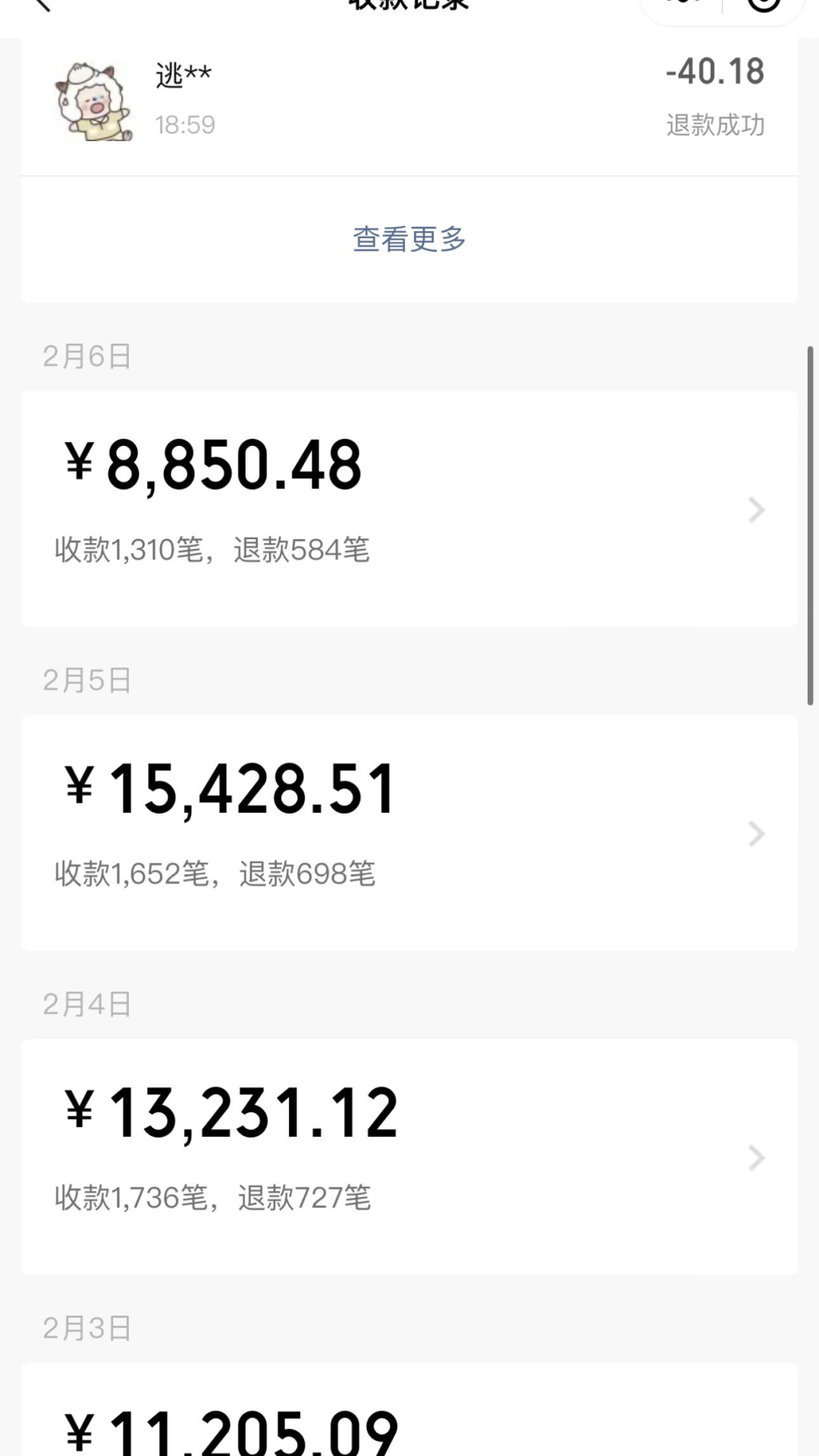Screen dimensions: 819x1456
Task: Go back from the payment records page
Action: (x=42, y=5)
